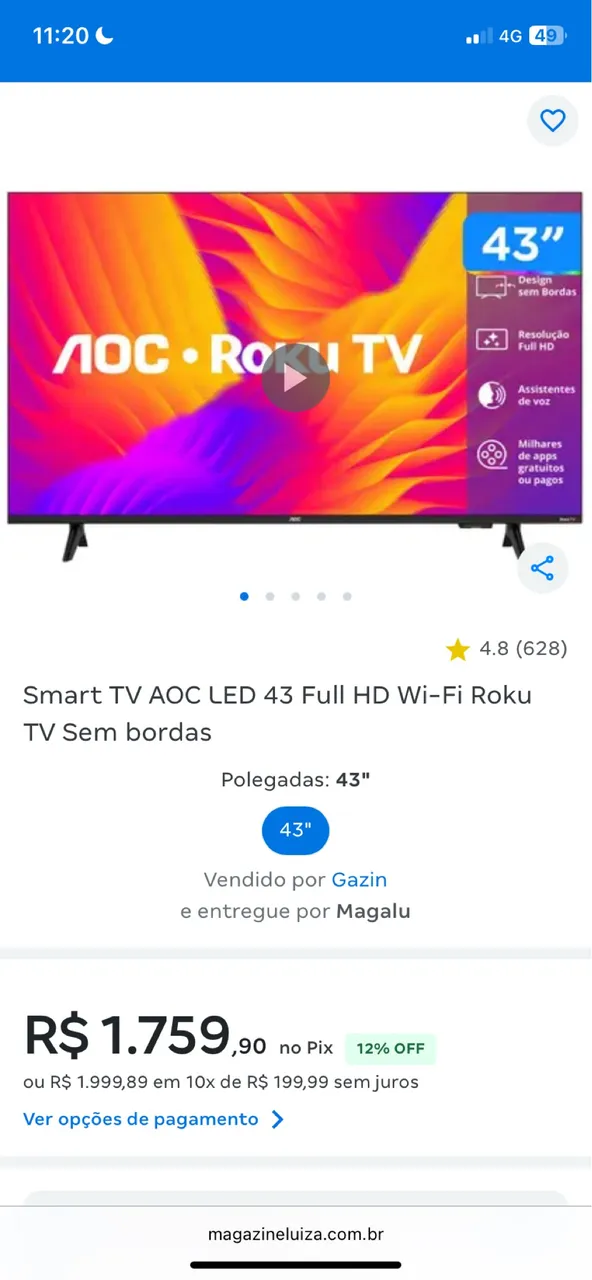Share this product
592x1280 pixels.
[542, 569]
